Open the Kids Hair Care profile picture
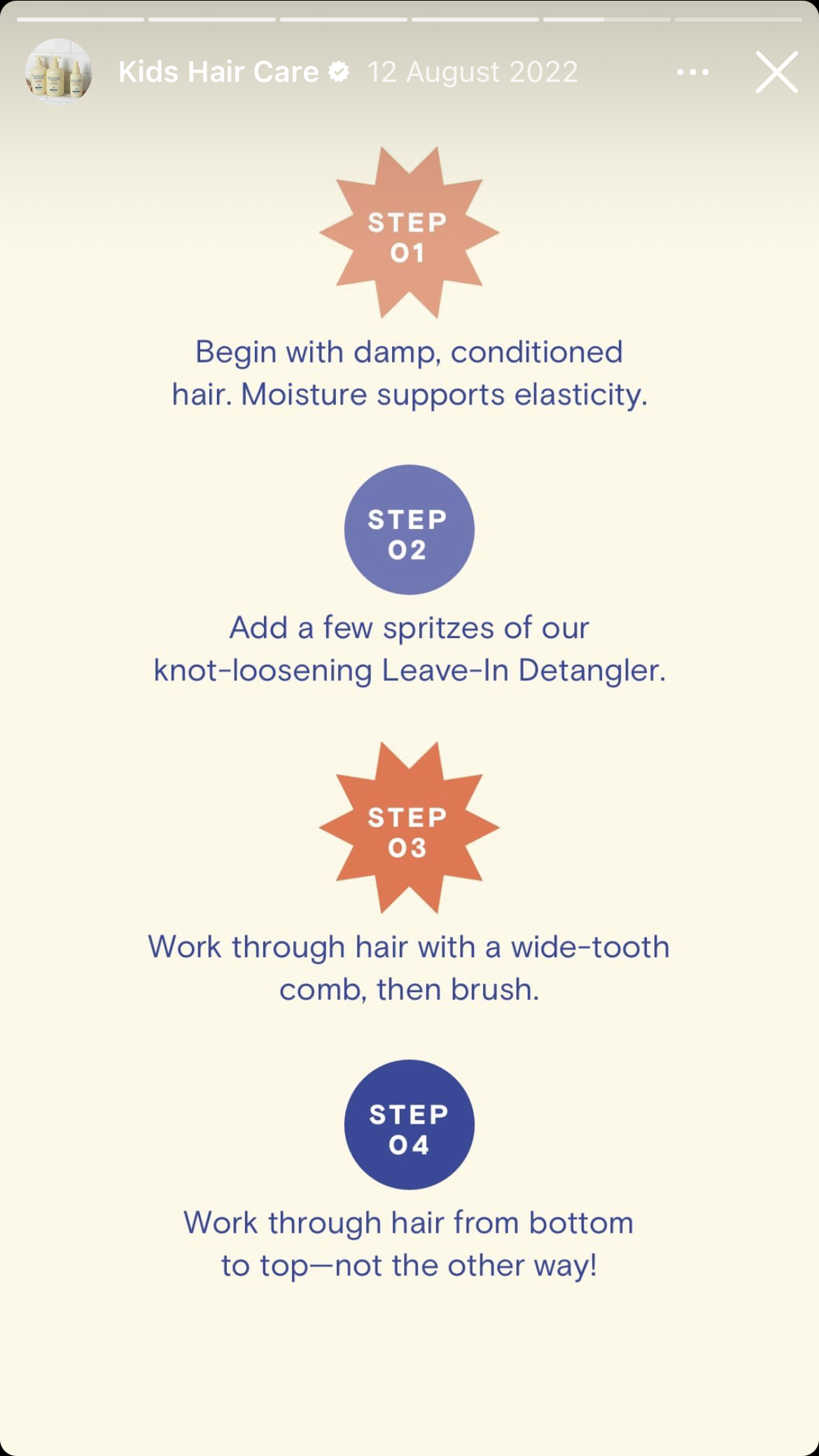 click(x=58, y=71)
